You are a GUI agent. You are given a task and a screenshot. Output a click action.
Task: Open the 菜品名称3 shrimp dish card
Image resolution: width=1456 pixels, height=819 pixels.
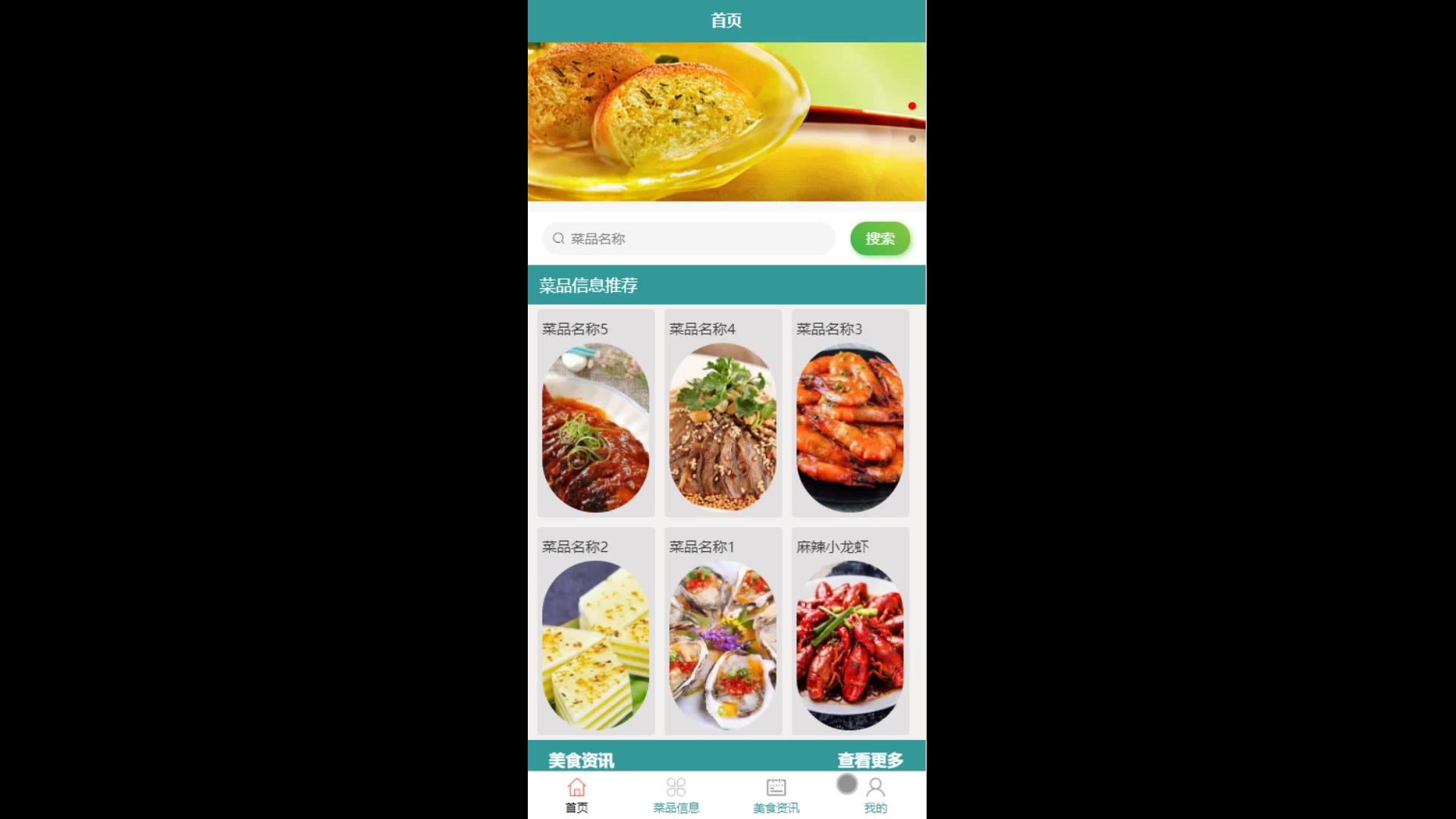pos(850,413)
